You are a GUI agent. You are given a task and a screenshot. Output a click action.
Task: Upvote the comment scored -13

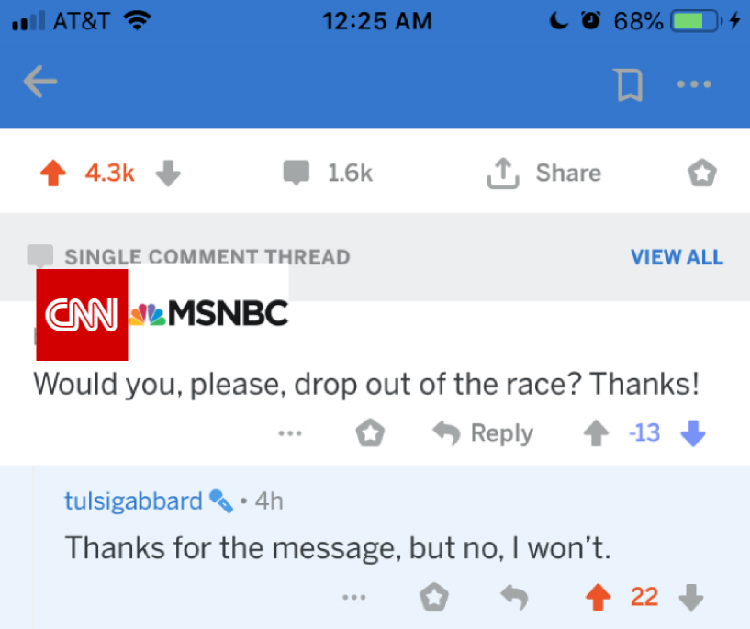[x=597, y=433]
